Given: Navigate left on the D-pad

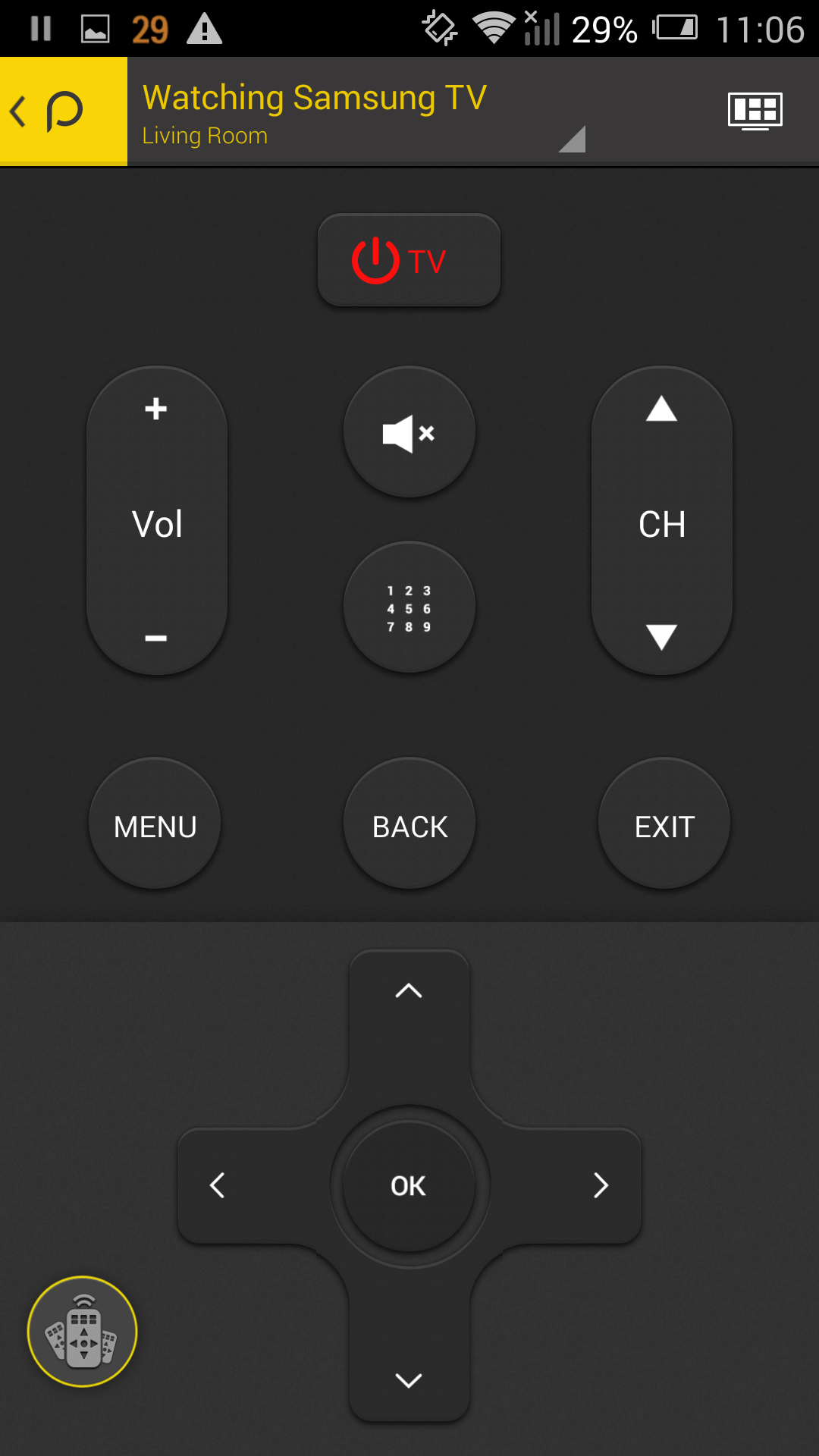Looking at the screenshot, I should click(x=218, y=1185).
